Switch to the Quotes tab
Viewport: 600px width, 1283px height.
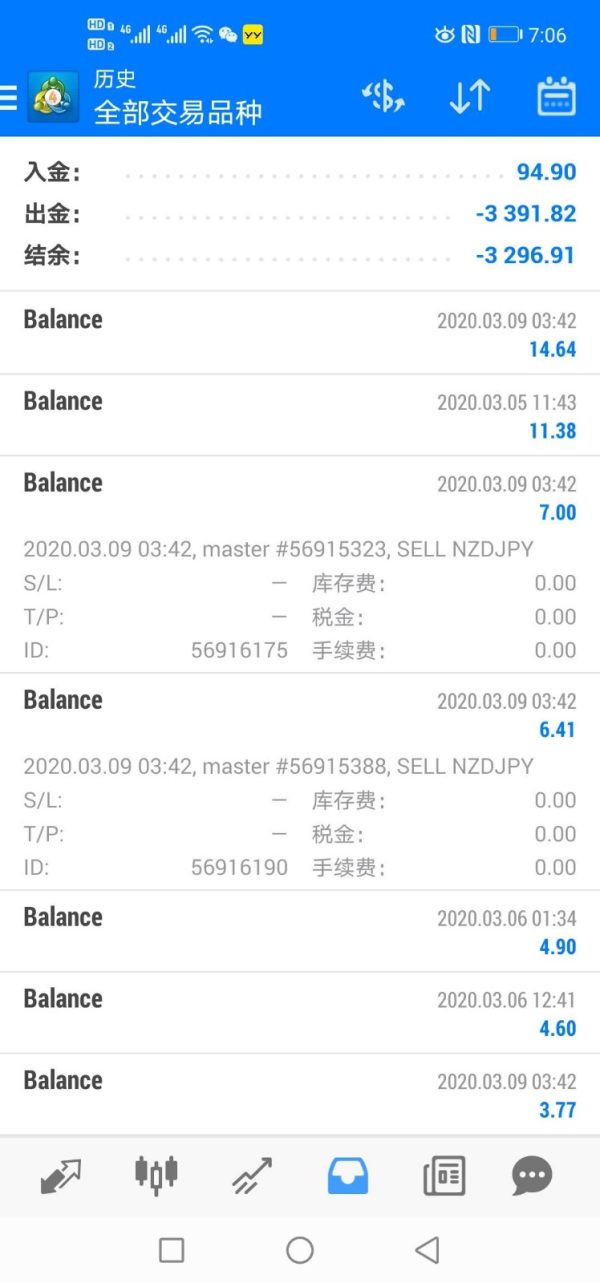point(61,1176)
